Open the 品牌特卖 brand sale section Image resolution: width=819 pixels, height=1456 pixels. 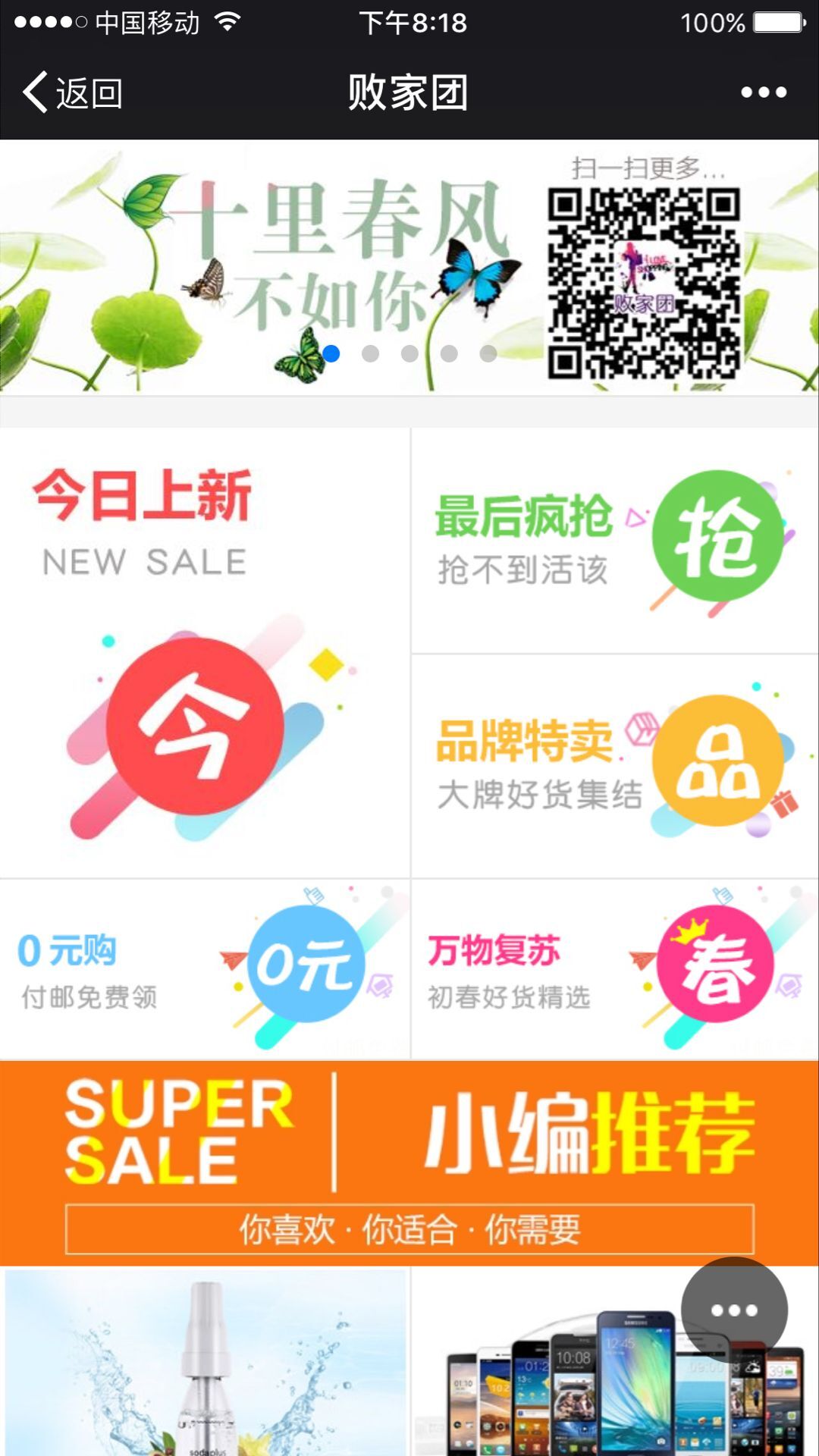coord(614,766)
